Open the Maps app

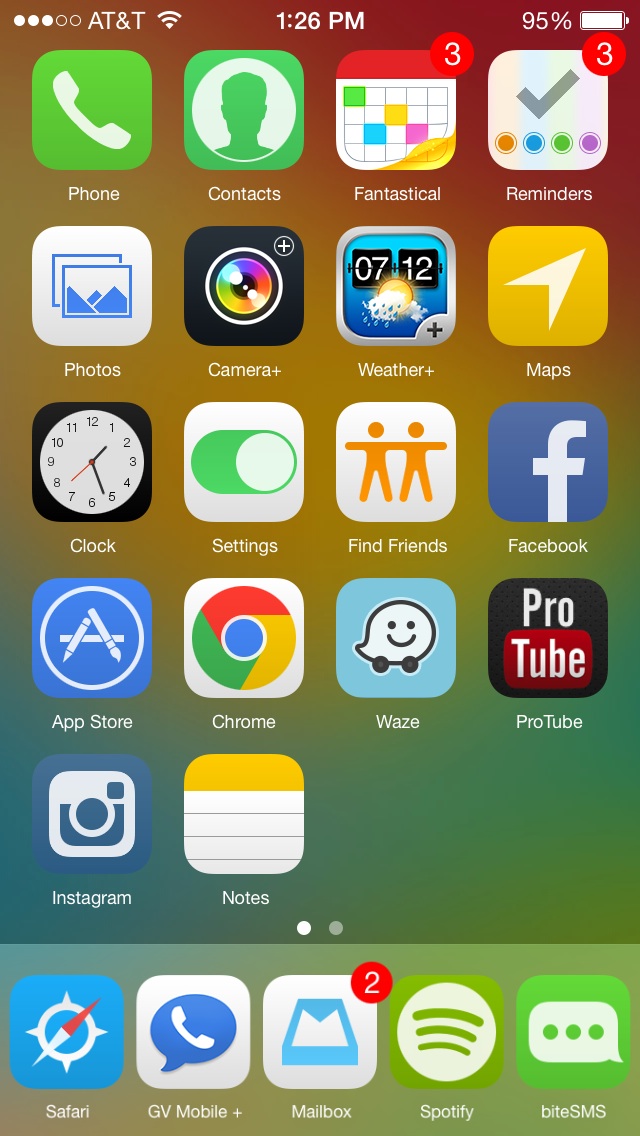pyautogui.click(x=548, y=286)
